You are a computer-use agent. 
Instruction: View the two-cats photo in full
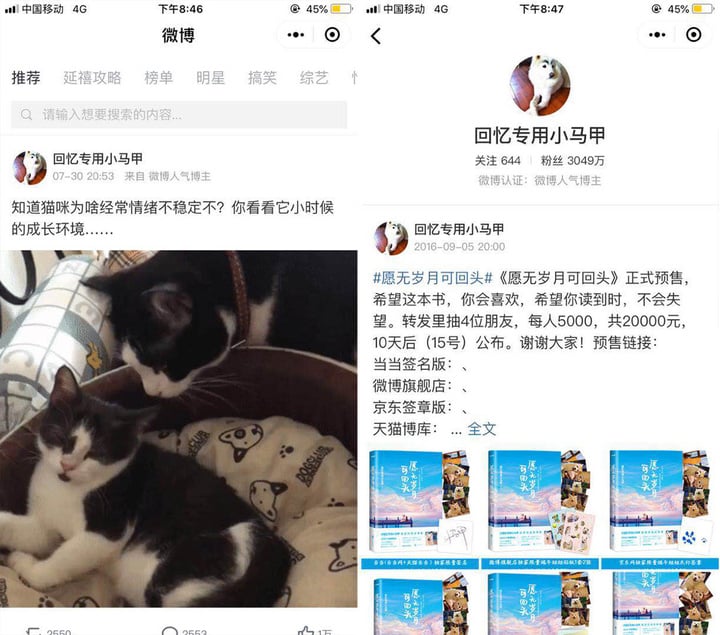[x=179, y=428]
